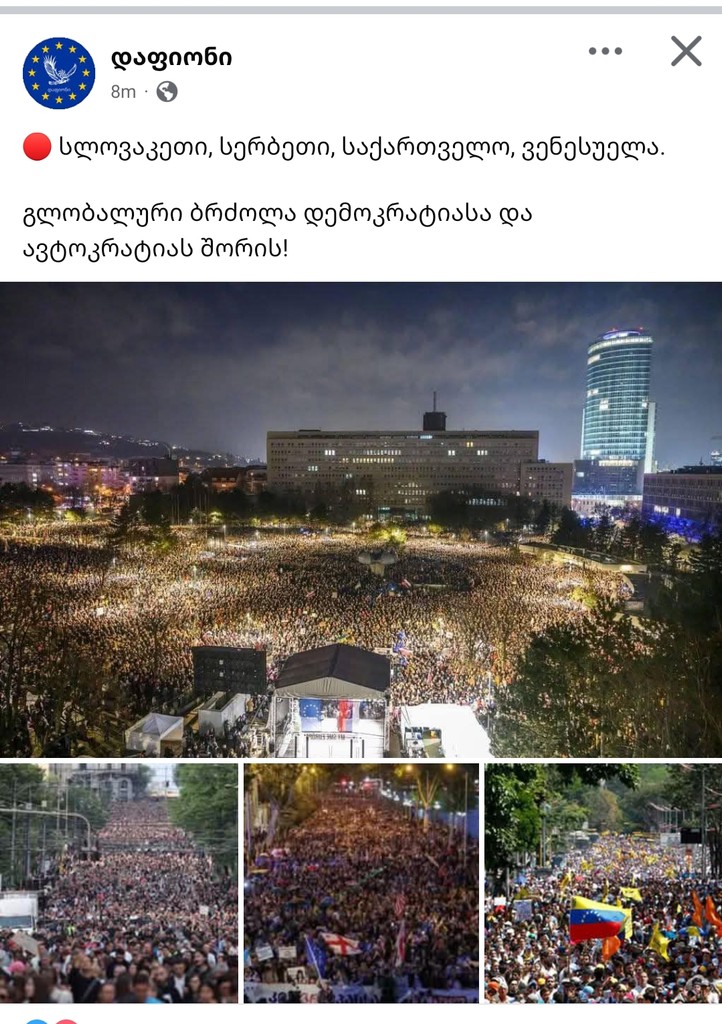Dismiss the post with the X button
This screenshot has height=1024, width=722.
point(685,51)
